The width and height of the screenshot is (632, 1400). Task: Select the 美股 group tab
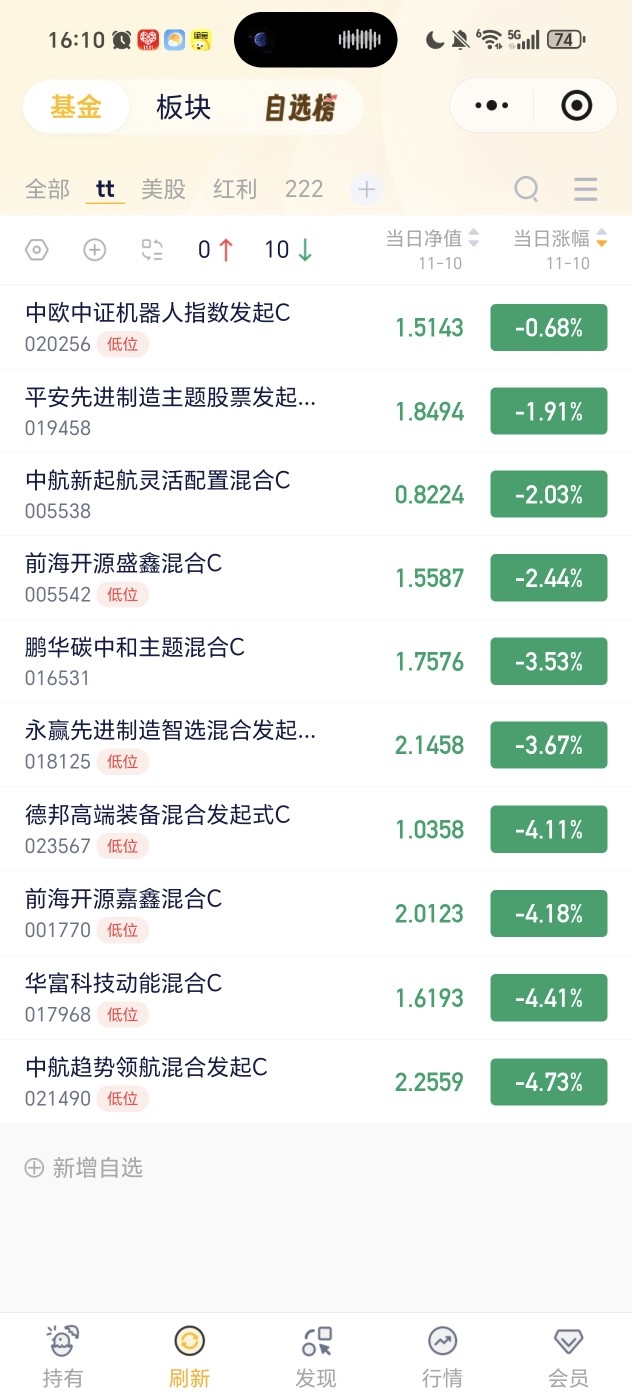pos(163,189)
